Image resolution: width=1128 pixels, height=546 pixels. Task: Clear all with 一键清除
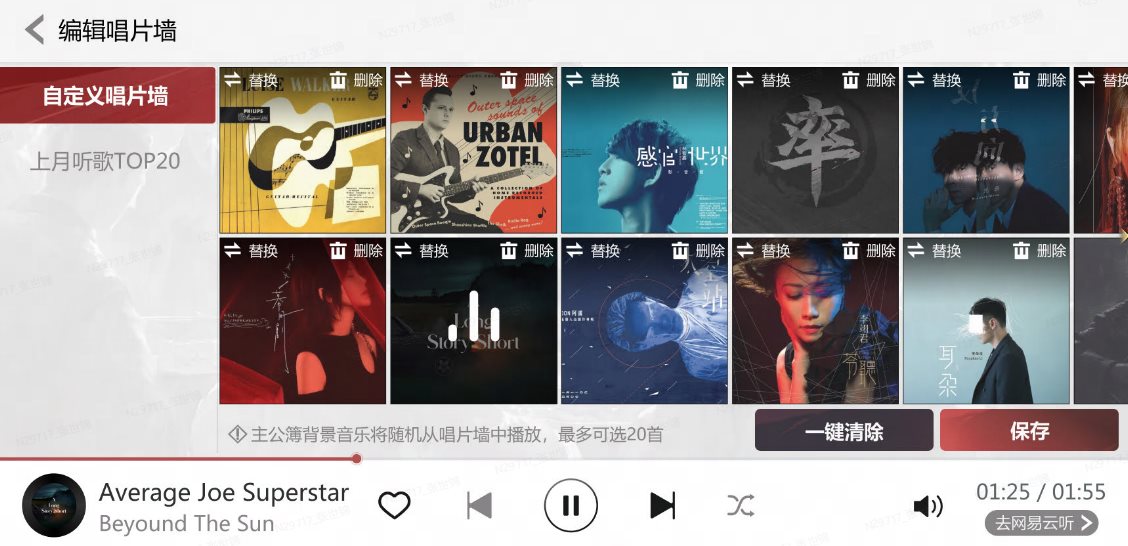(843, 432)
